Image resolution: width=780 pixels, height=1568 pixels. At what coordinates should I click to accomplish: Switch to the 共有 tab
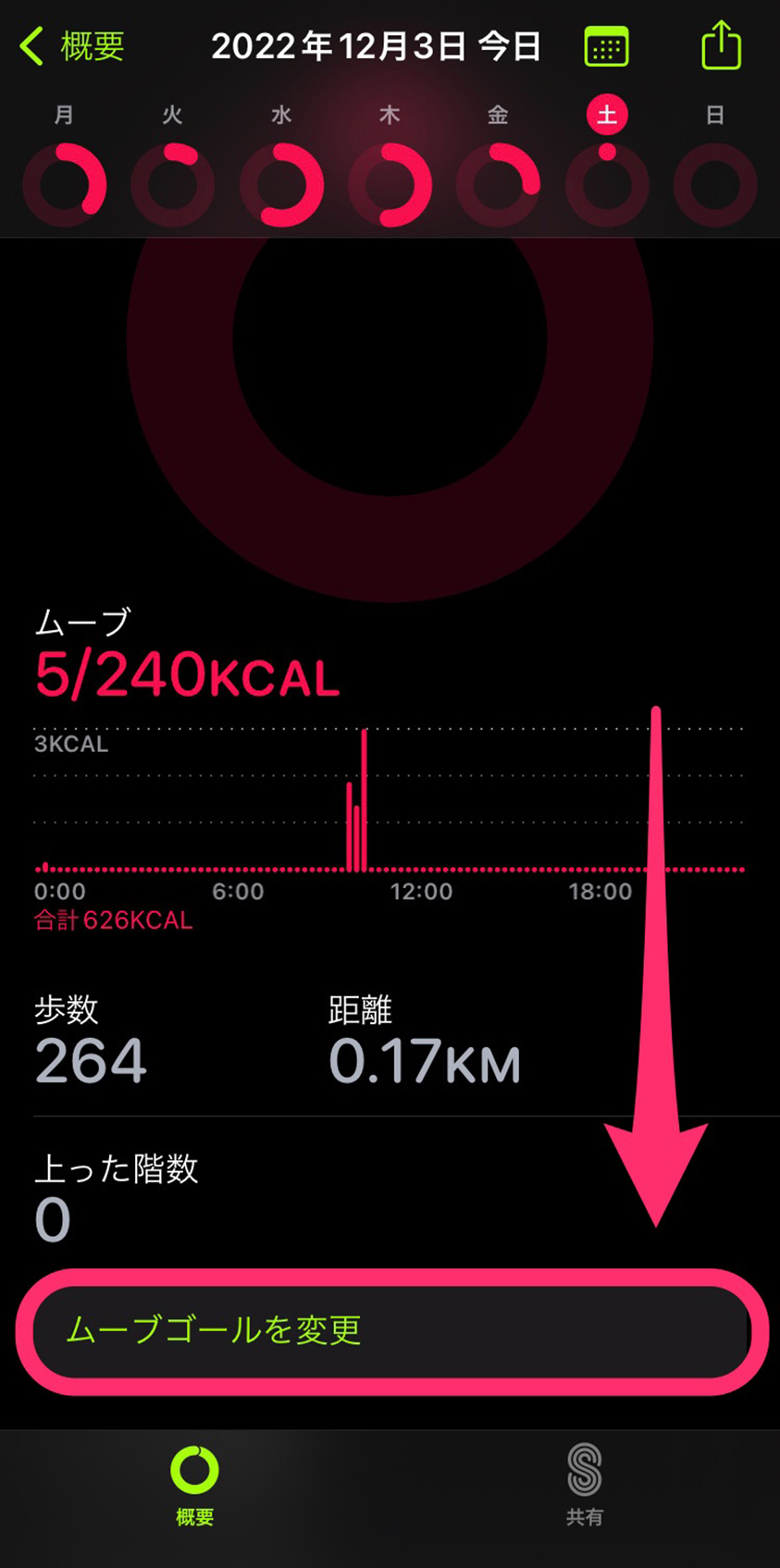[584, 1484]
